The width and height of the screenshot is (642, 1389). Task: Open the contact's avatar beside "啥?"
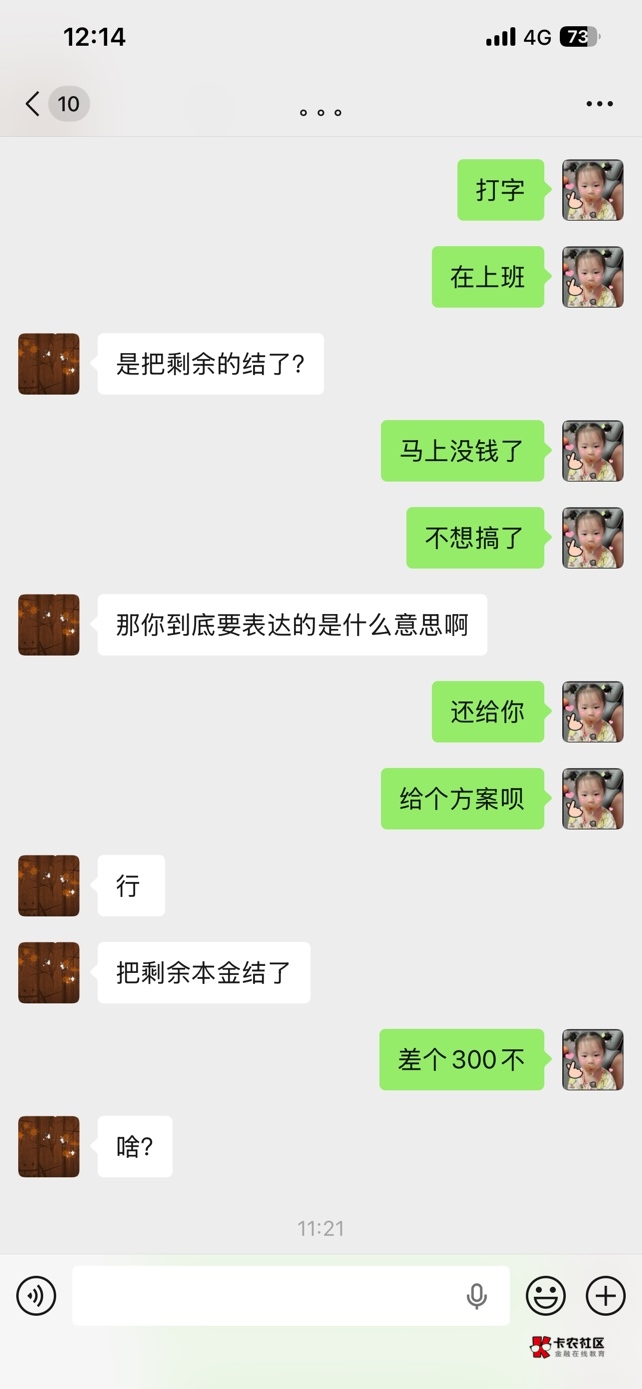coord(49,1146)
